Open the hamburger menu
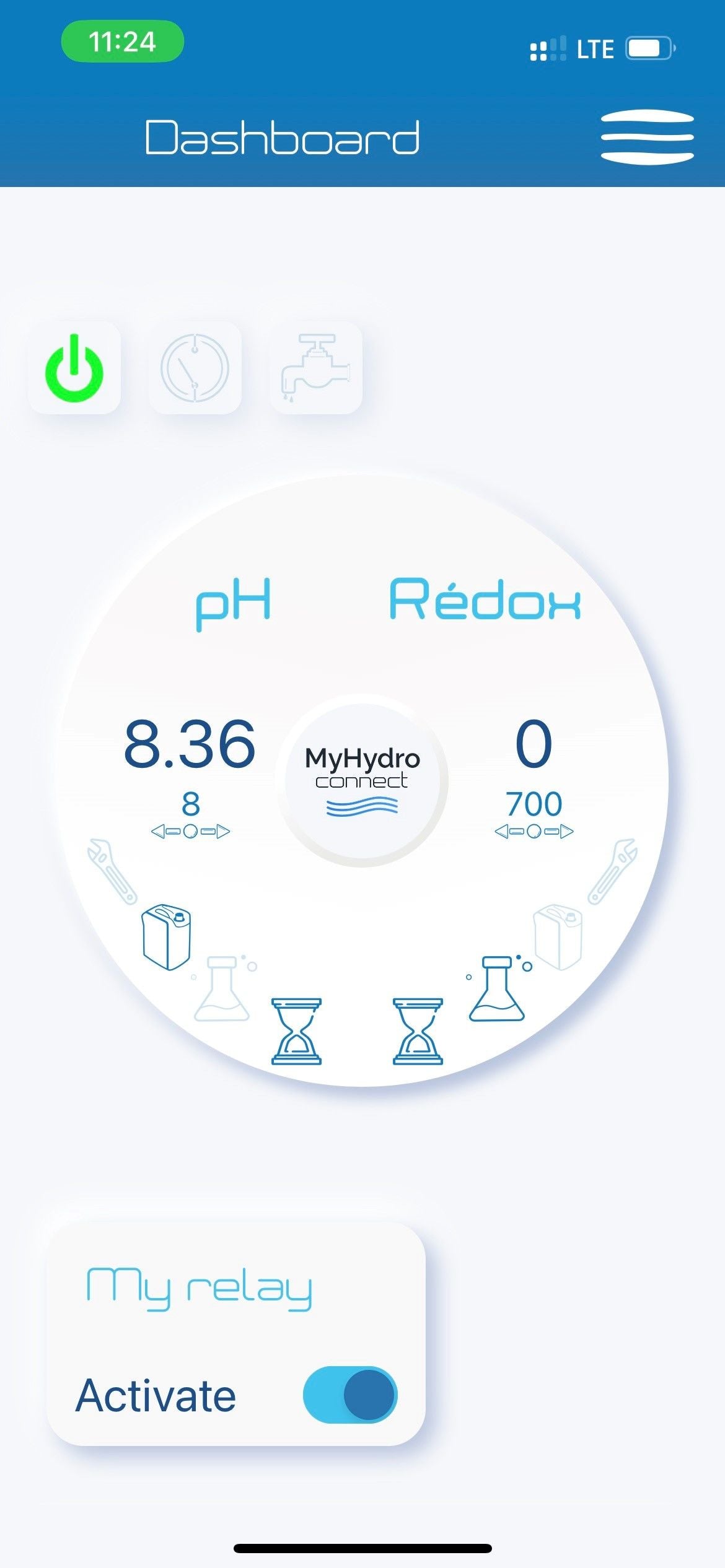Screen dimensions: 725x1568 646,137
